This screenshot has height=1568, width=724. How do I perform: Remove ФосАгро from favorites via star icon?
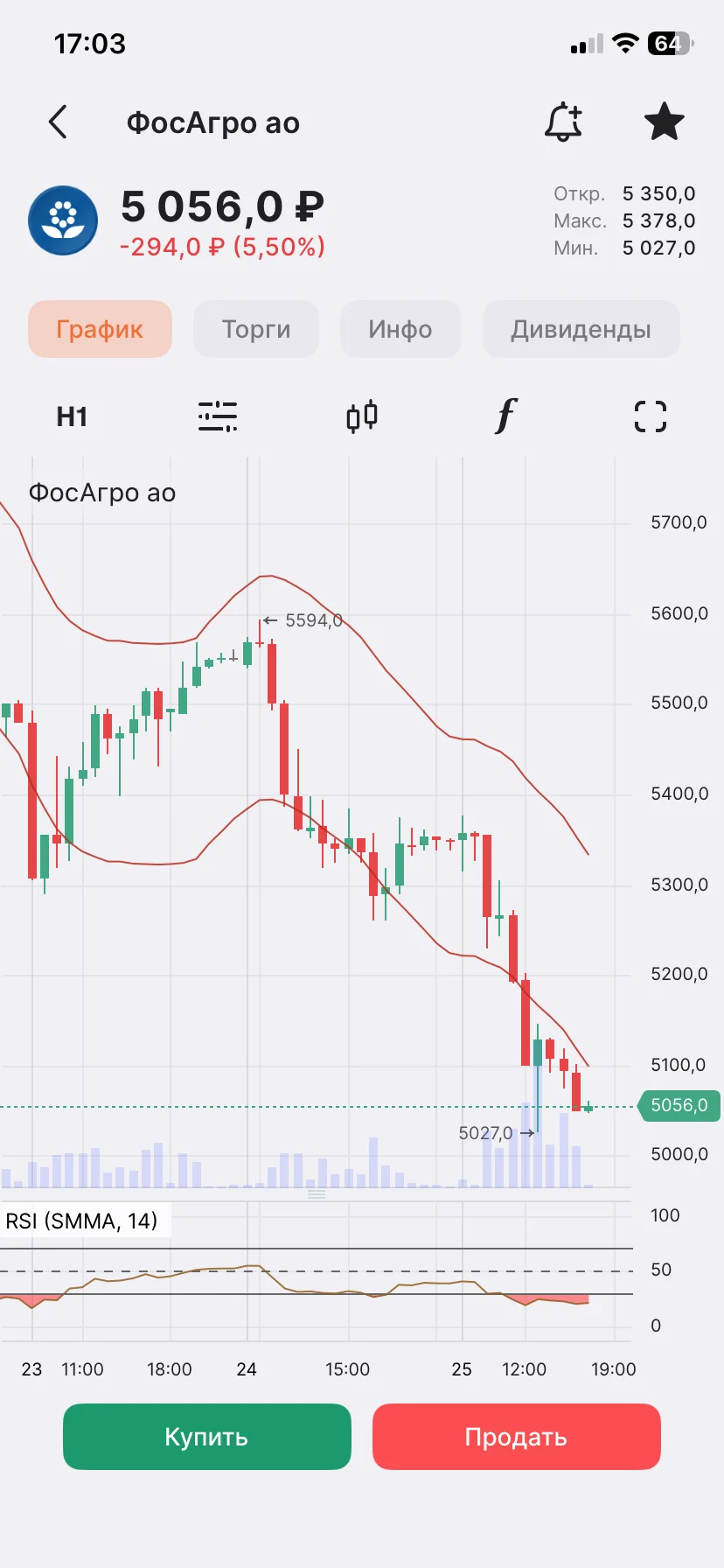664,122
